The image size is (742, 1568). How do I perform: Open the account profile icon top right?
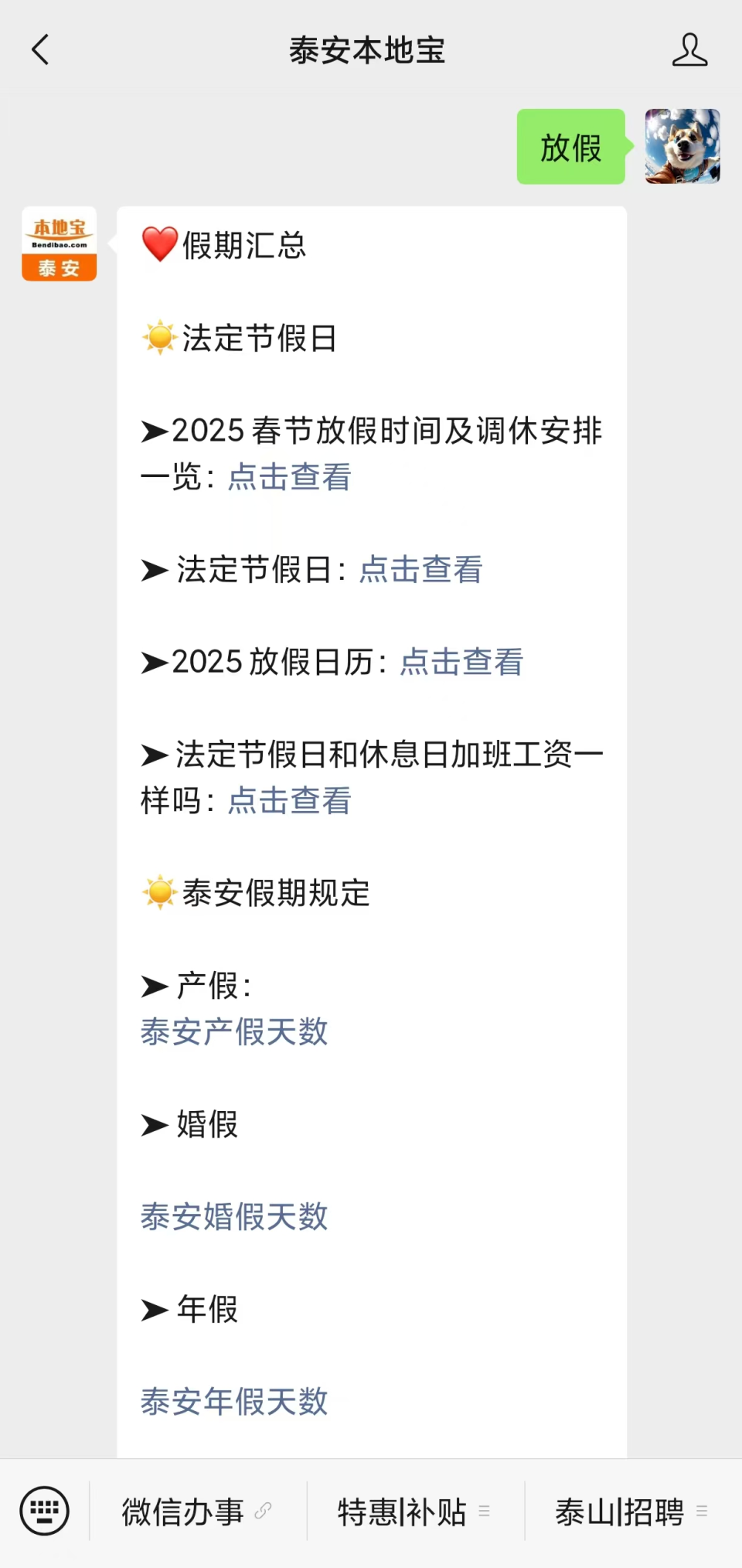[x=690, y=49]
